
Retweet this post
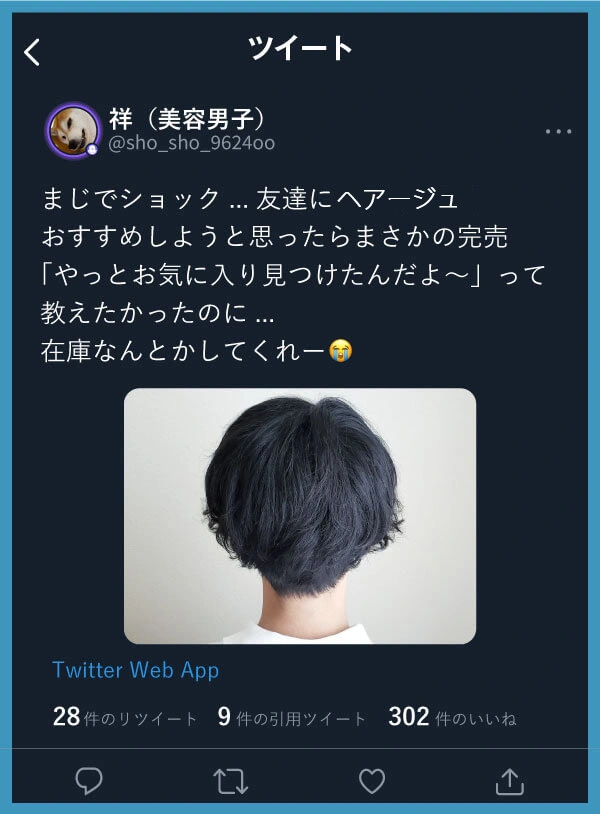pos(231,780)
